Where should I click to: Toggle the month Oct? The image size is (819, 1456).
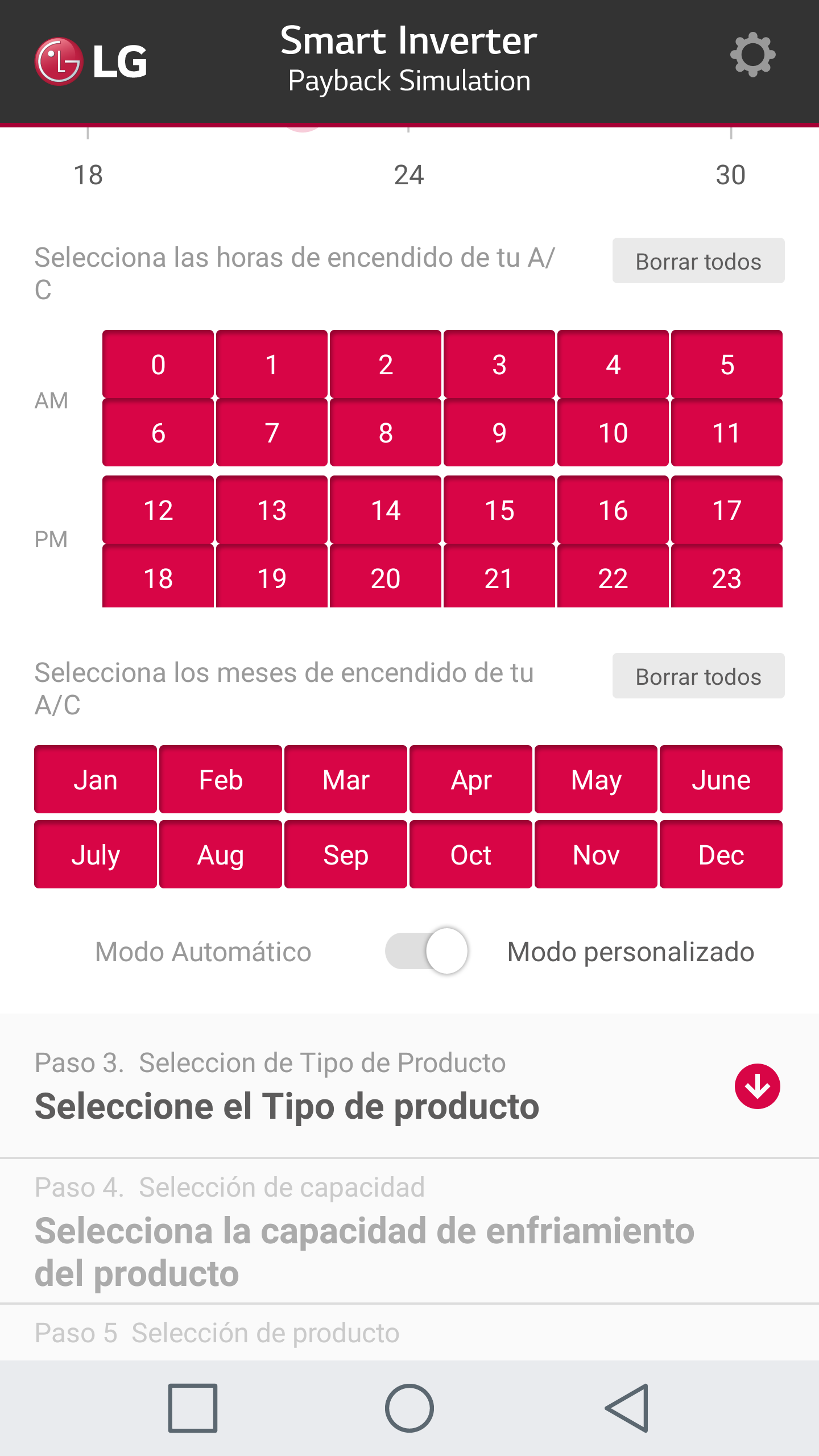point(471,855)
